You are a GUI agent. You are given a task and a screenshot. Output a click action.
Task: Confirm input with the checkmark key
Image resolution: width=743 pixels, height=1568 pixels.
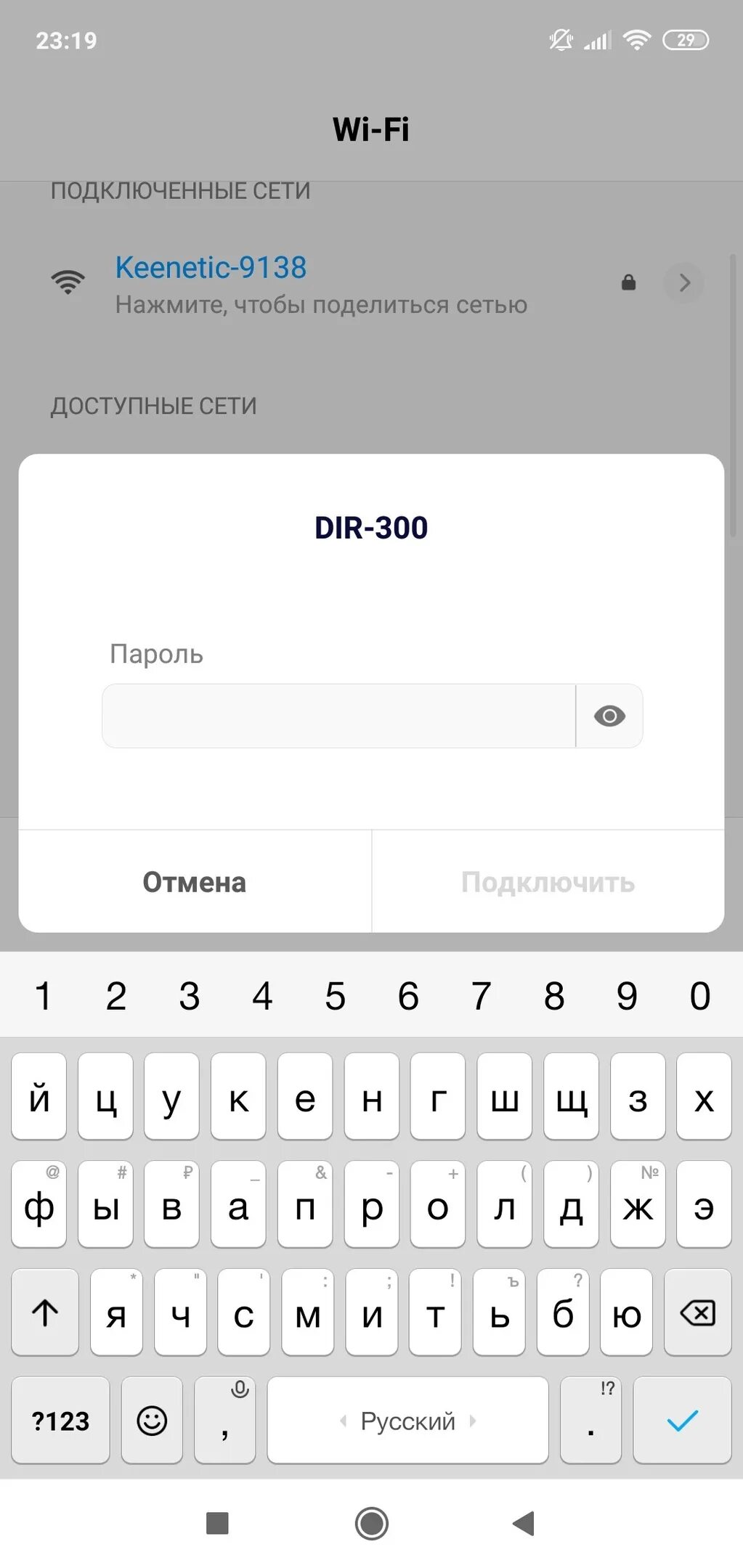tap(682, 1421)
